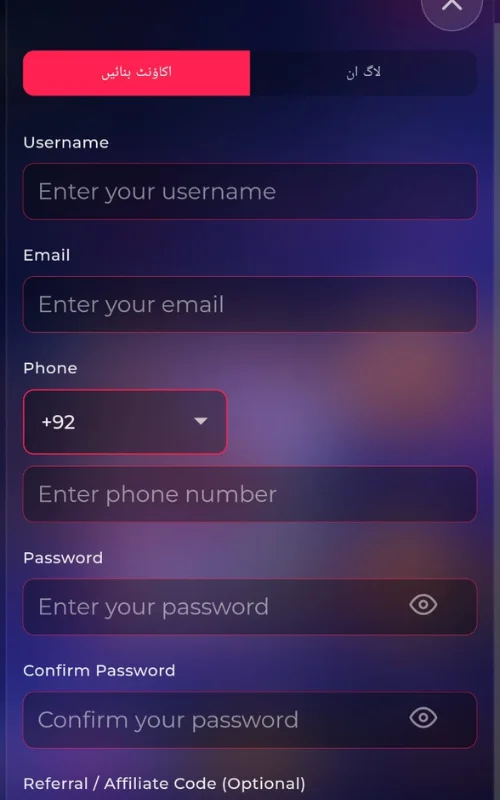The image size is (500, 800).
Task: Focus the Enter your password field
Action: coord(250,607)
